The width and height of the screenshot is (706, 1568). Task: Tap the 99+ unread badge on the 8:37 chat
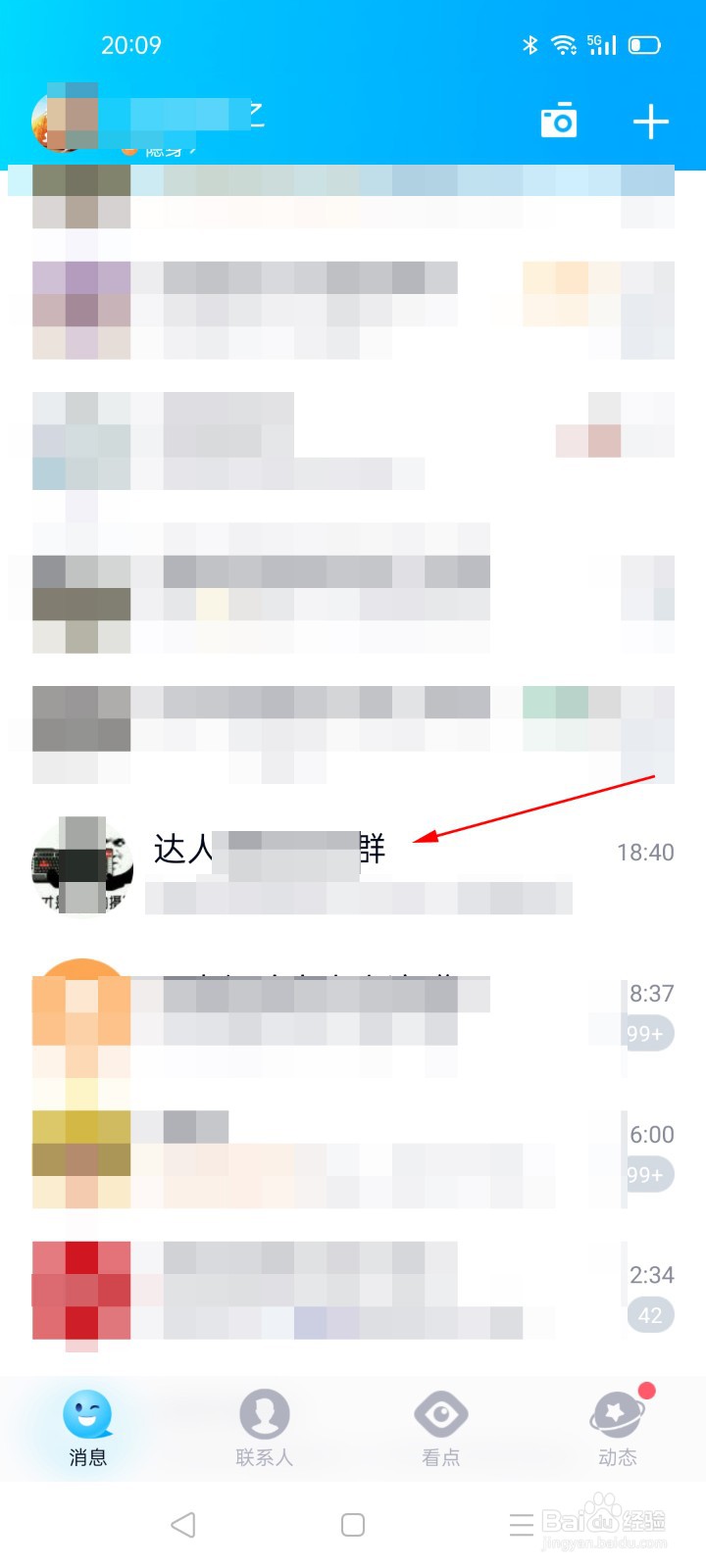pos(649,1034)
